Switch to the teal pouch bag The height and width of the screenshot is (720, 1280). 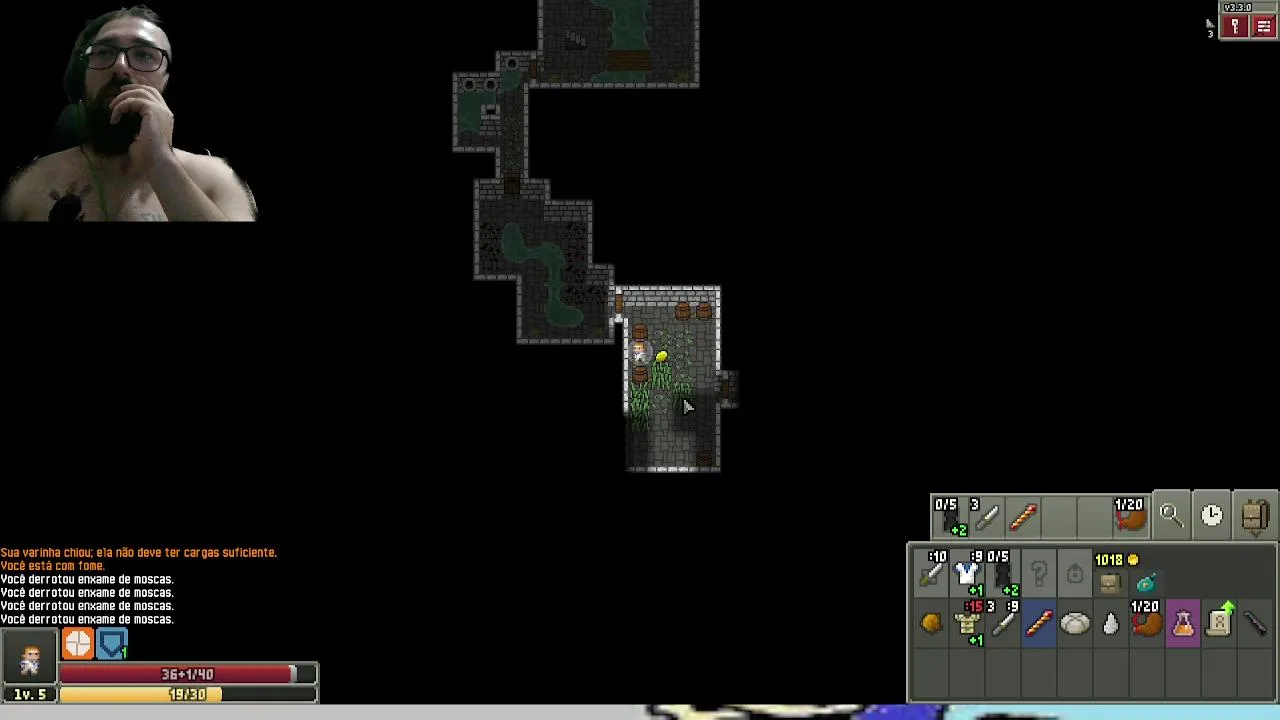pos(1146,582)
